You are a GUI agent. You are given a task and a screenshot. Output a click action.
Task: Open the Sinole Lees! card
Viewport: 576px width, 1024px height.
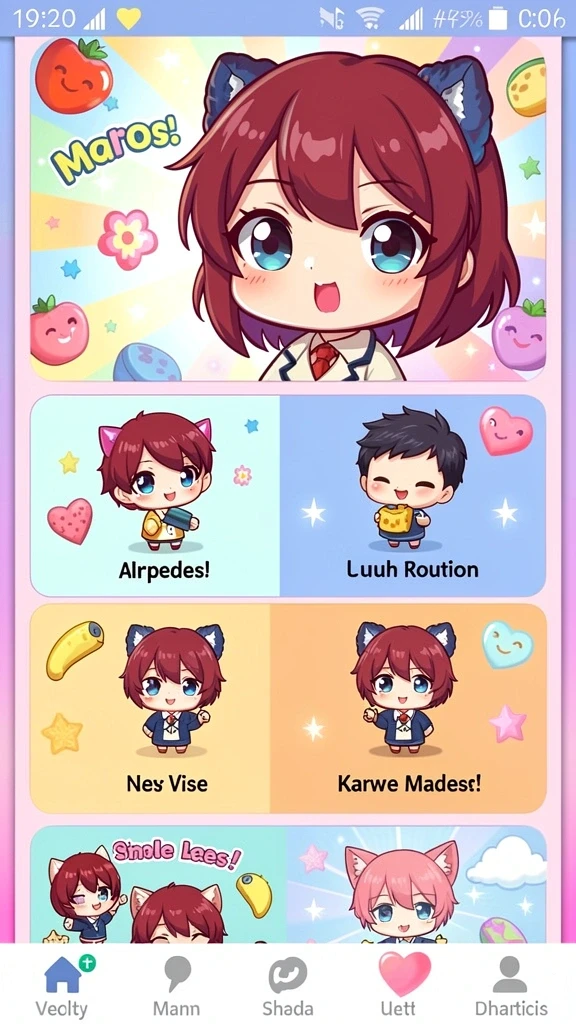158,885
